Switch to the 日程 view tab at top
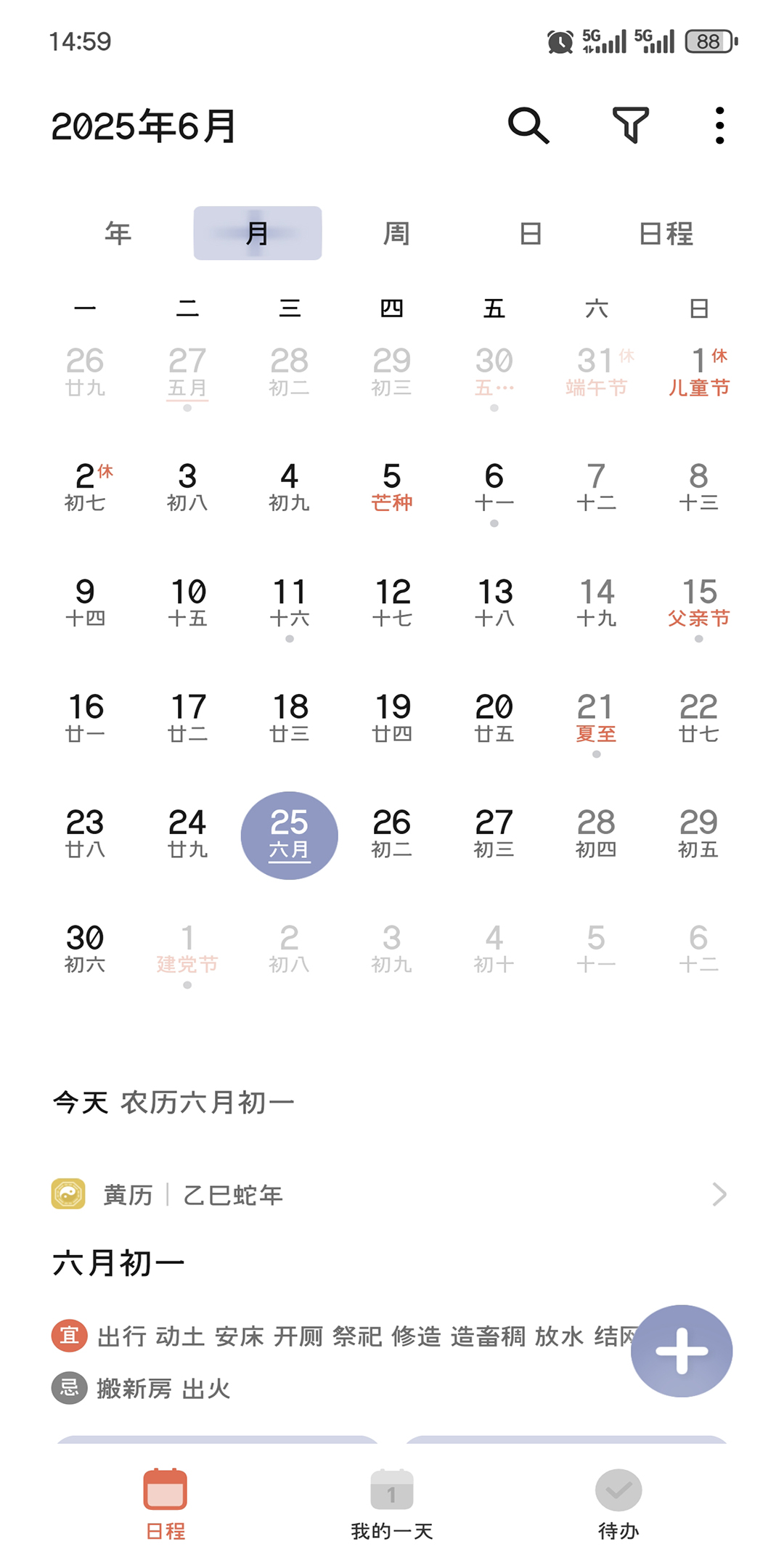Image resolution: width=784 pixels, height=1568 pixels. click(x=666, y=234)
